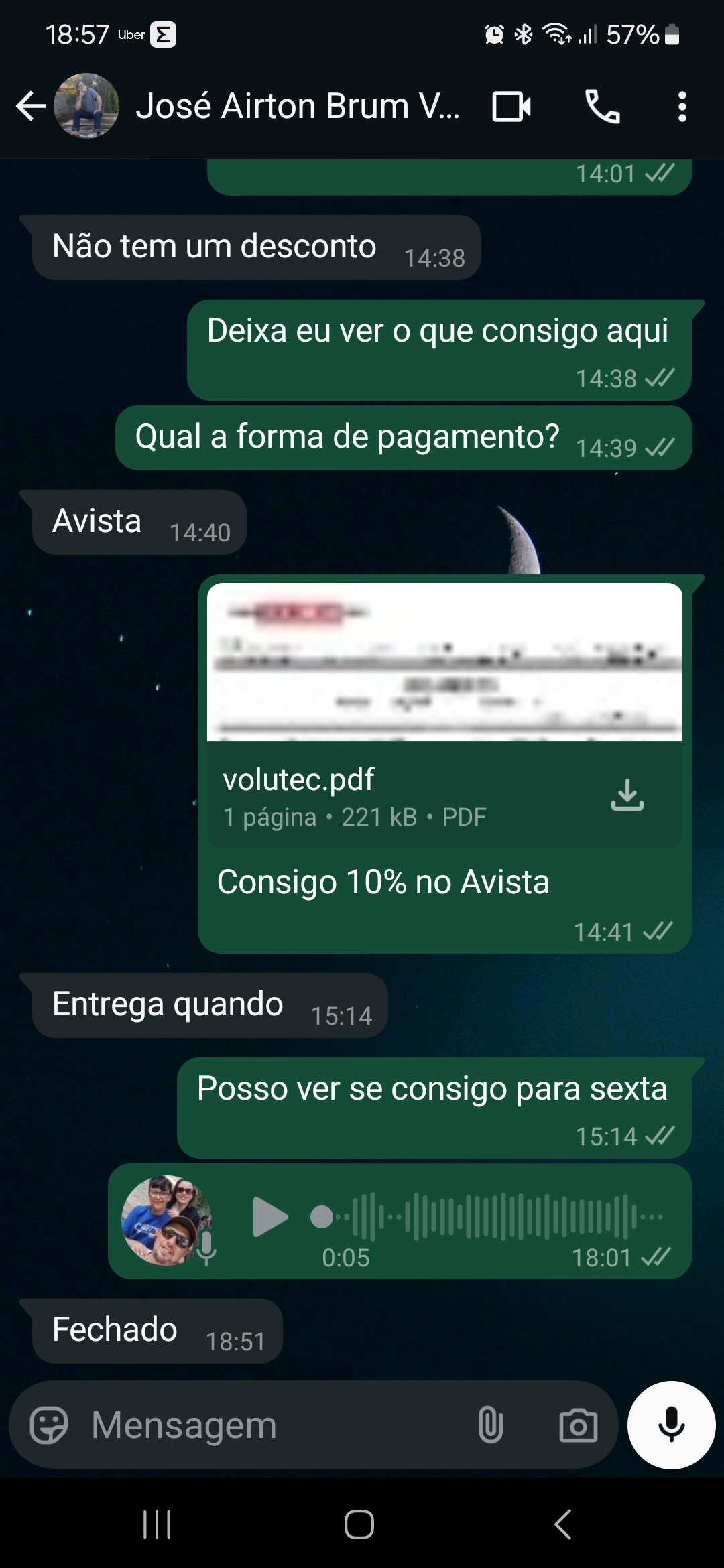Open the overflow menu
Screen dimensions: 724x1568
pyautogui.click(x=682, y=107)
